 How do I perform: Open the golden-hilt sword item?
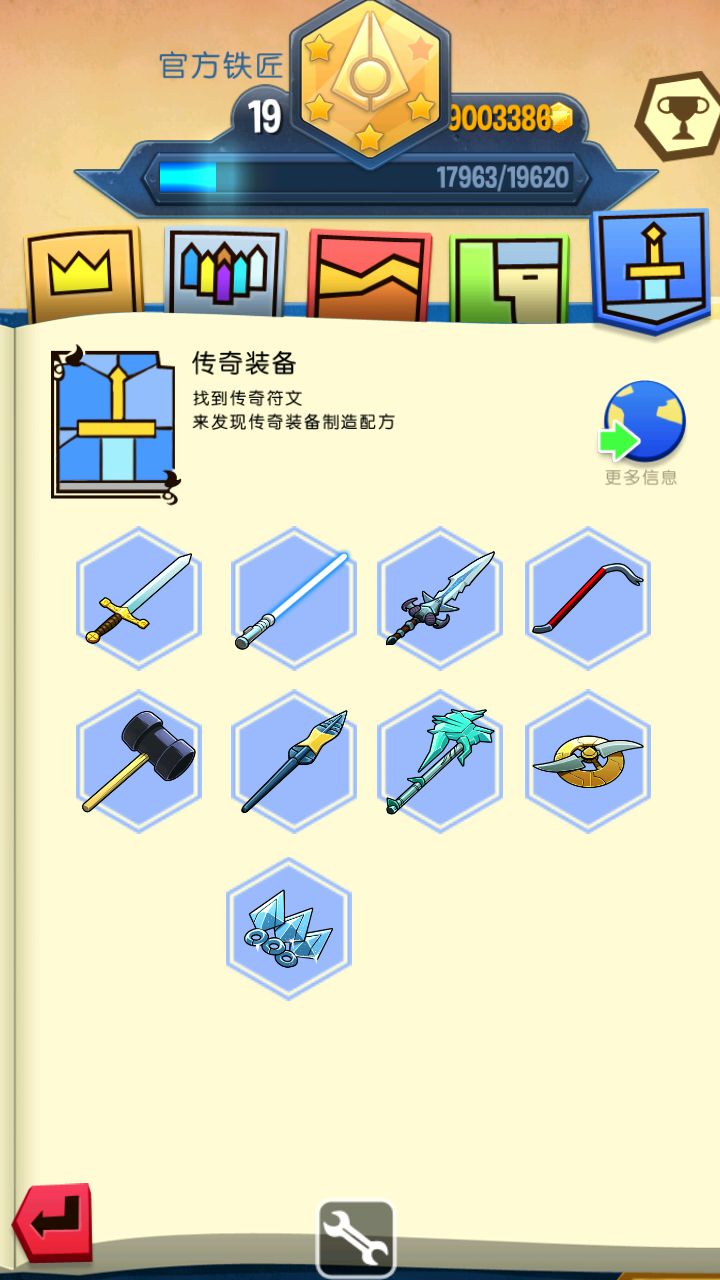[139, 598]
